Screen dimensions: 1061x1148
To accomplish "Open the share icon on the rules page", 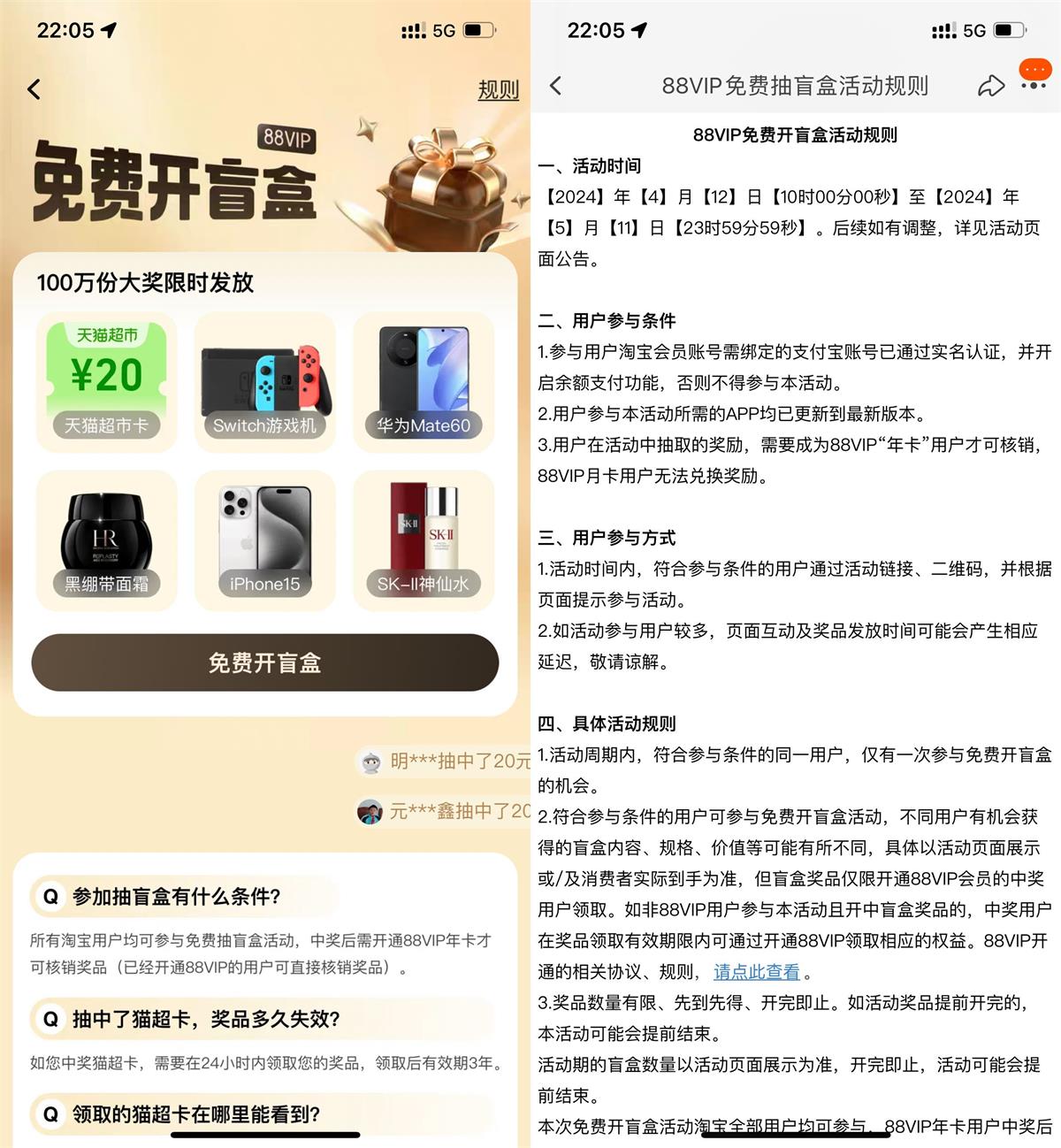I will (x=992, y=85).
